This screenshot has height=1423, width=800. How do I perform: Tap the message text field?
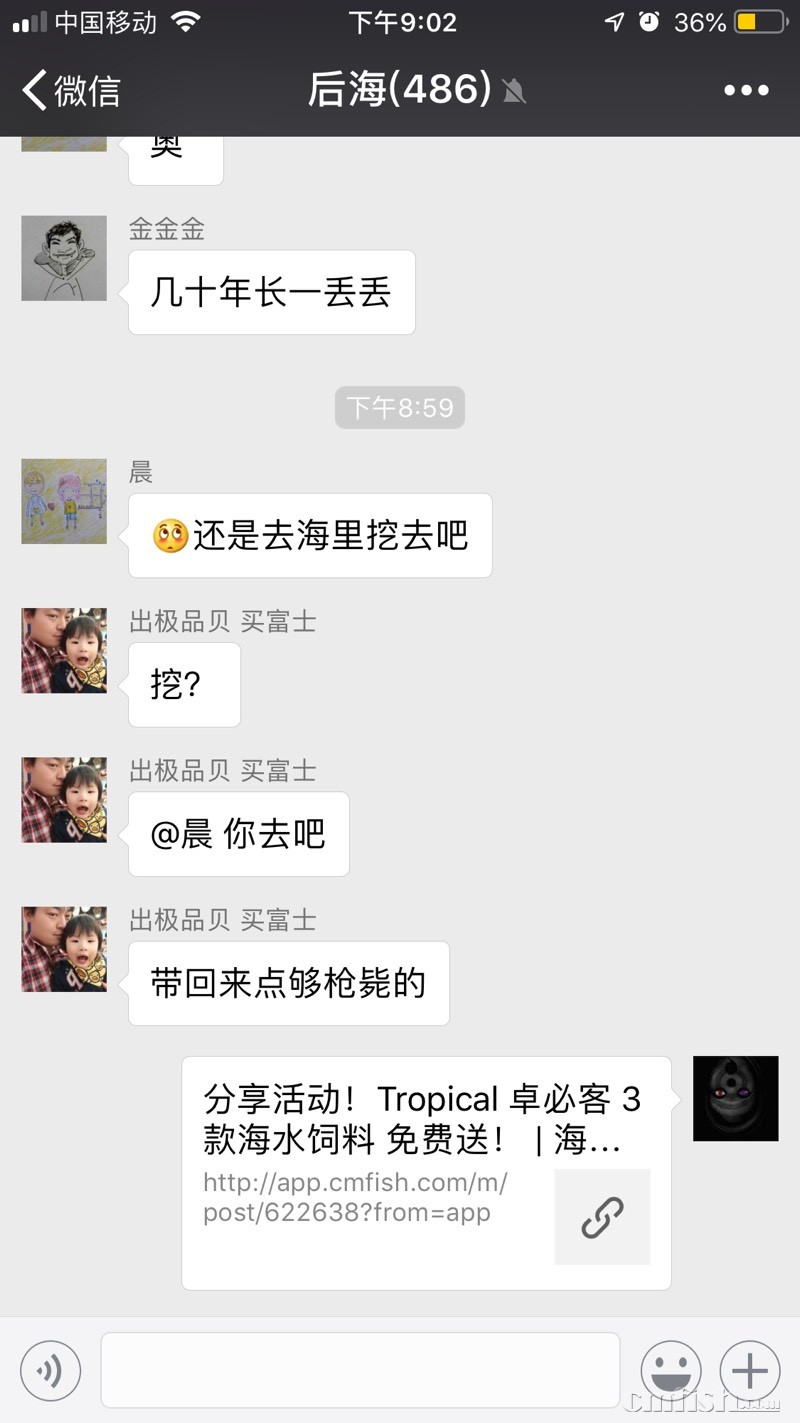point(360,1370)
